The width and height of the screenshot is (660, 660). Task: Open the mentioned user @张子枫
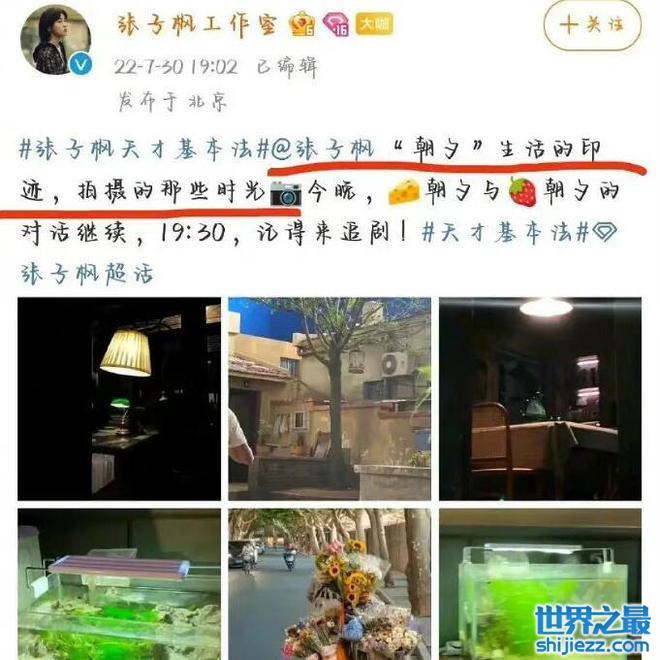pos(316,149)
